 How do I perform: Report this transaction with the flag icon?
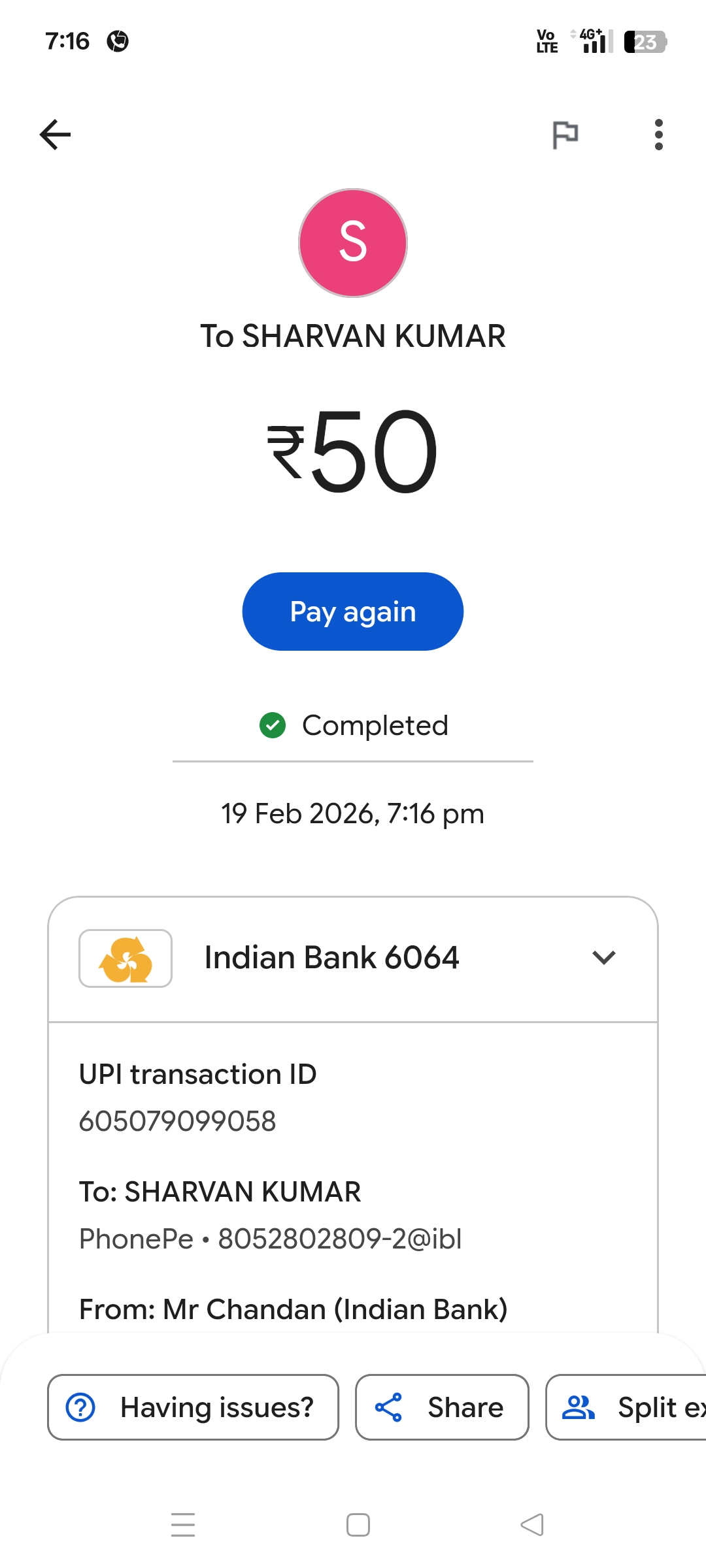[x=565, y=135]
